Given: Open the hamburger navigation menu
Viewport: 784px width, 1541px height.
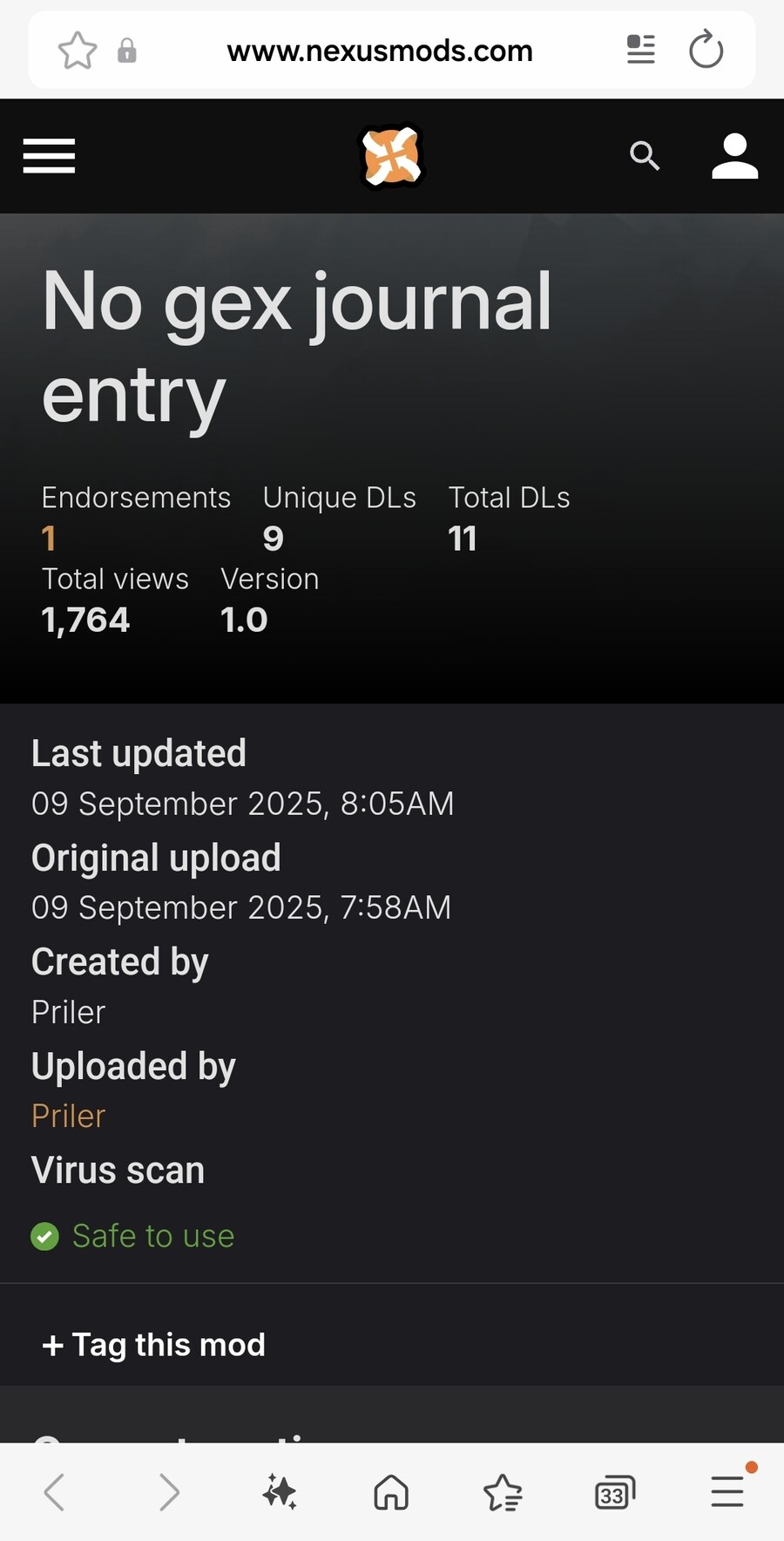Looking at the screenshot, I should 49,156.
